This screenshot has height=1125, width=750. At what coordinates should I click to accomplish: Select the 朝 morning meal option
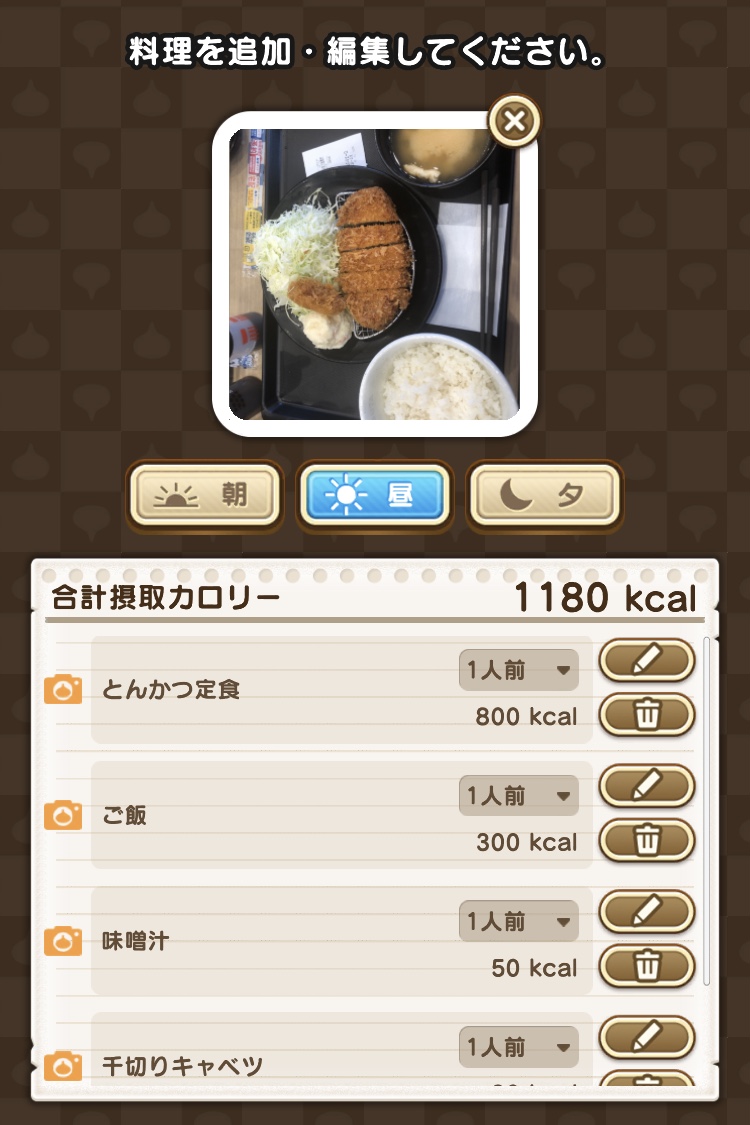click(x=205, y=494)
